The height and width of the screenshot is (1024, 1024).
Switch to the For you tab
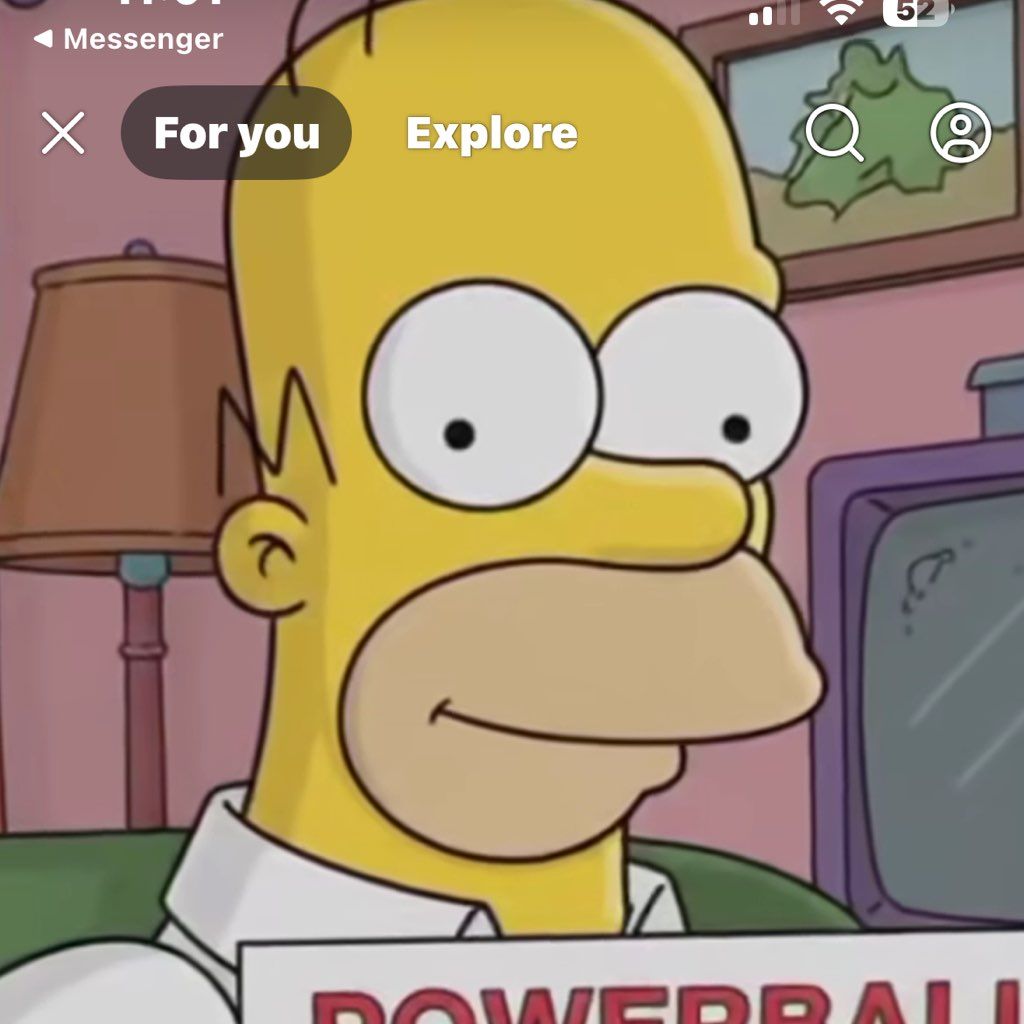coord(236,133)
